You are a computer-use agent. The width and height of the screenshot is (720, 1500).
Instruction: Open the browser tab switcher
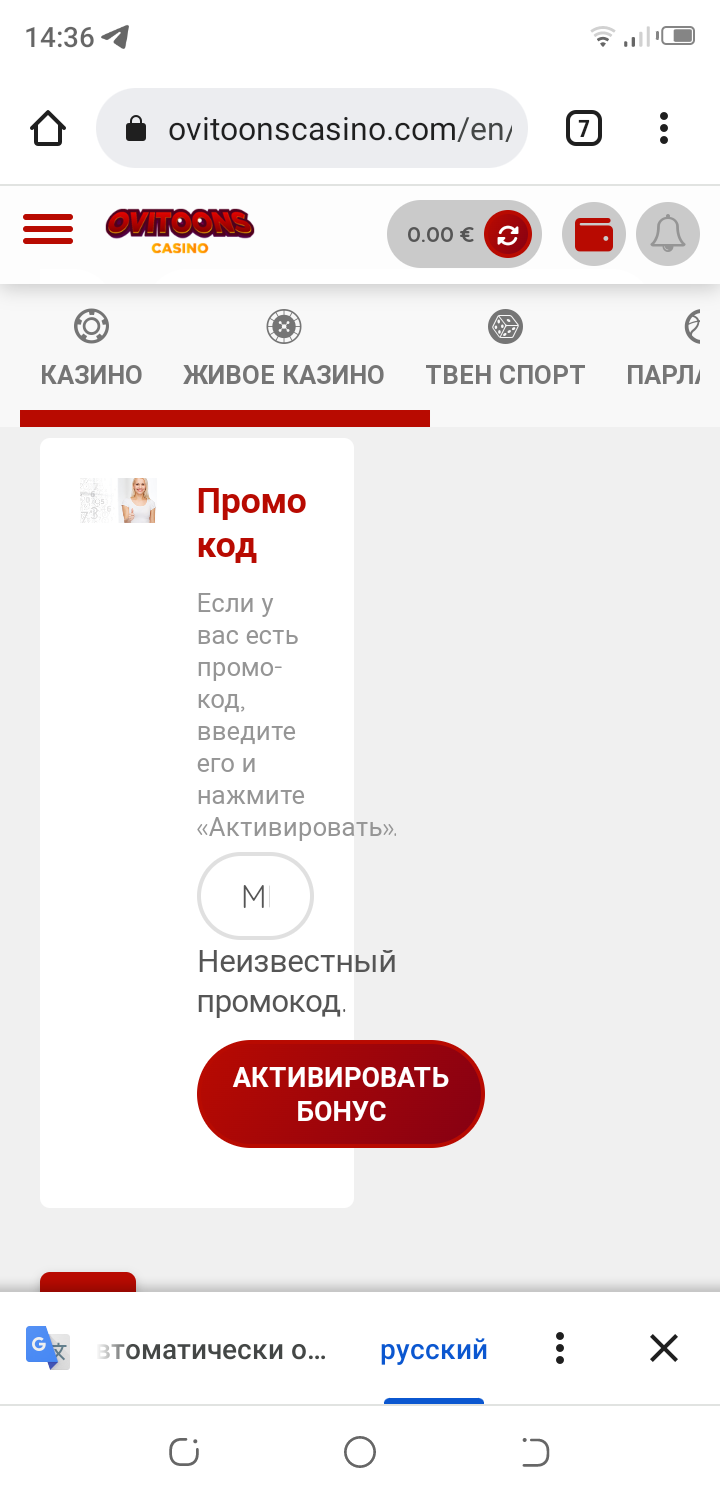tap(584, 128)
